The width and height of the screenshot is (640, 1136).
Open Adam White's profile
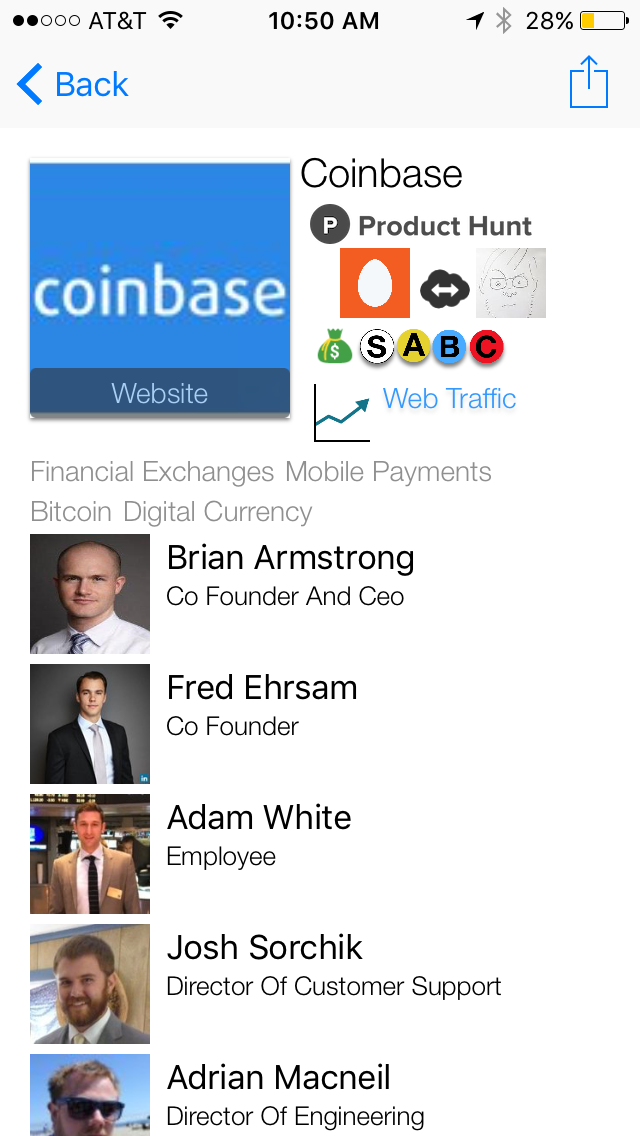[x=259, y=818]
